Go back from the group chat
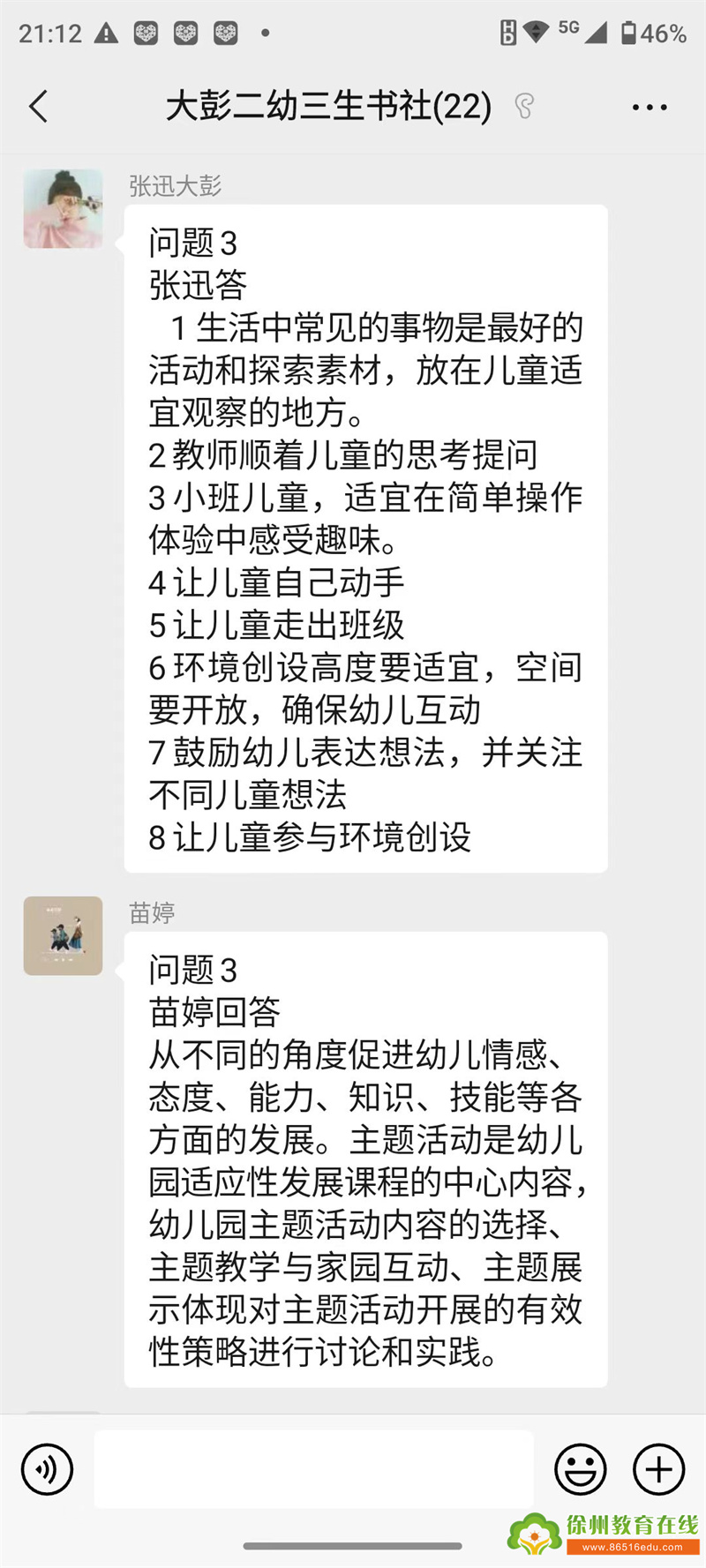706x1568 pixels. 38,107
